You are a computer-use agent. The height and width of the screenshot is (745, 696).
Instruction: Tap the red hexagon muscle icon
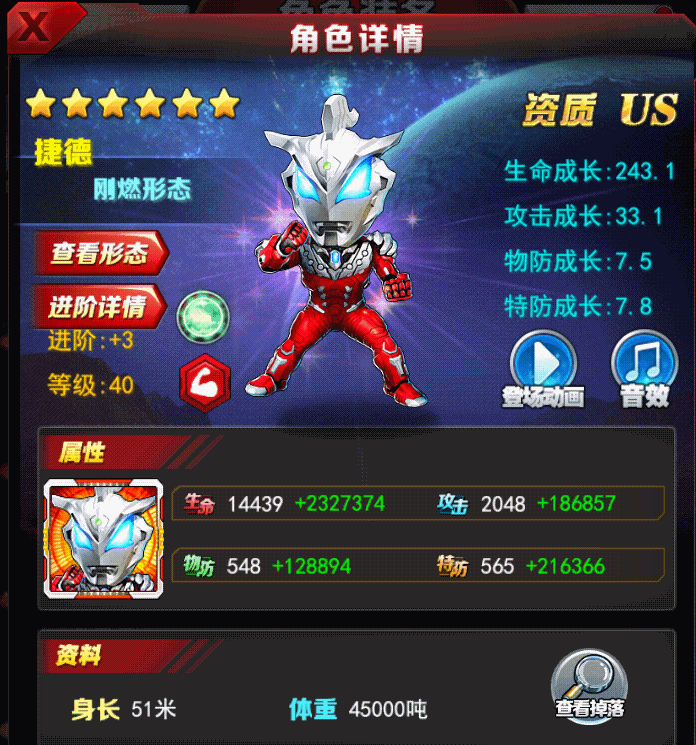click(204, 382)
